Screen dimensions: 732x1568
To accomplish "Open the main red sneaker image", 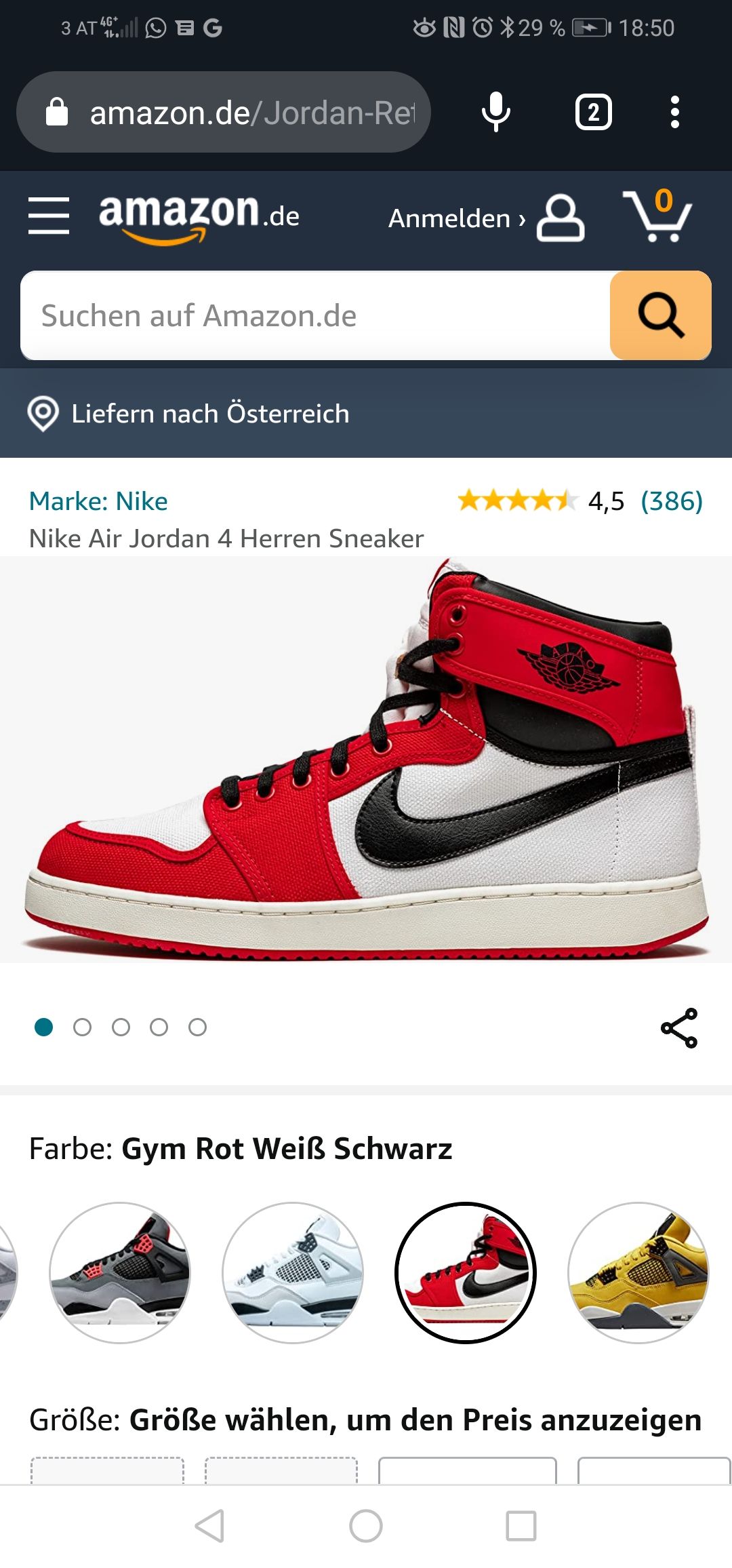I will click(x=366, y=760).
